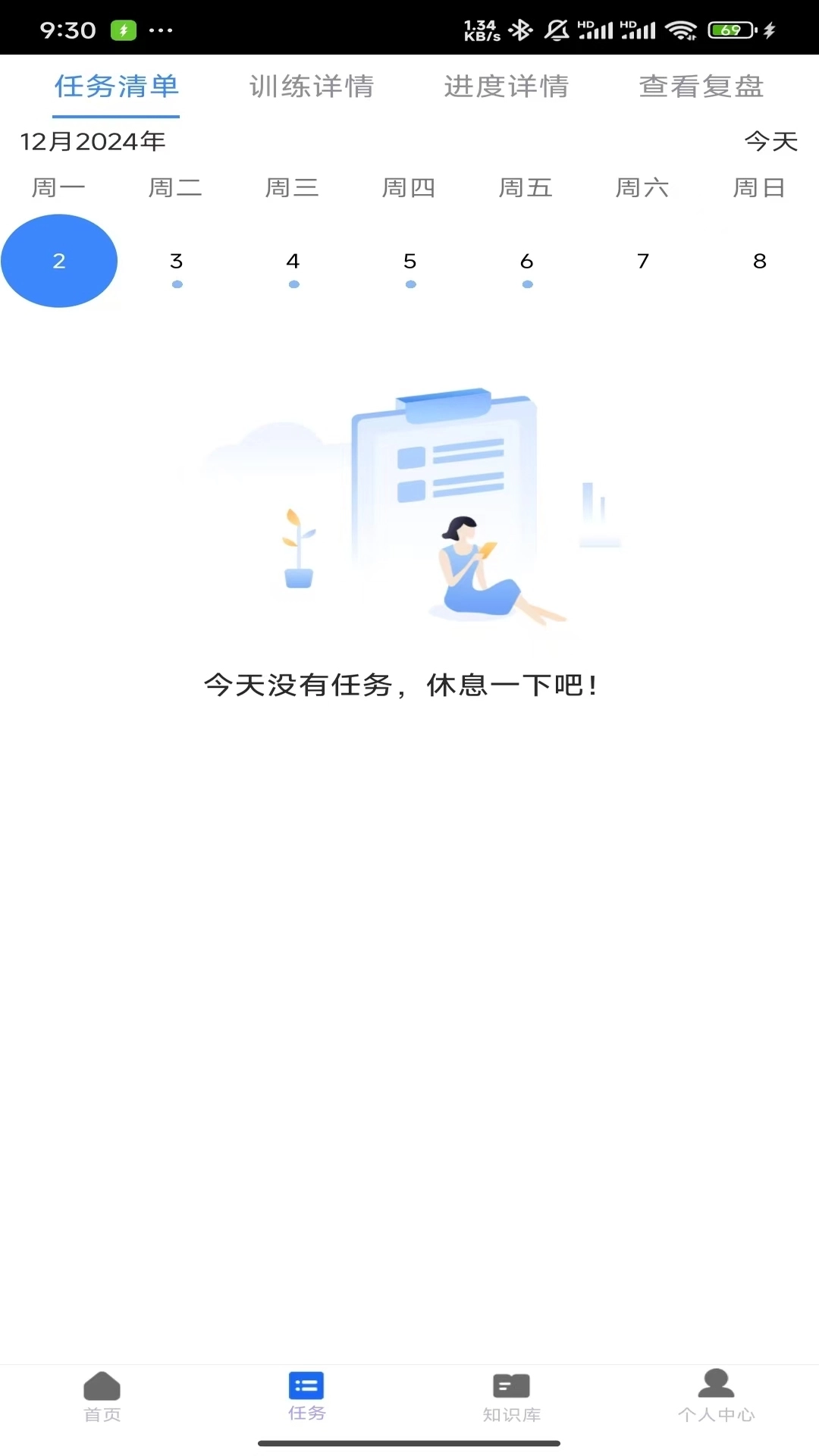Open 个人中心 via the profile person icon
Image resolution: width=819 pixels, height=1456 pixels.
716,1384
